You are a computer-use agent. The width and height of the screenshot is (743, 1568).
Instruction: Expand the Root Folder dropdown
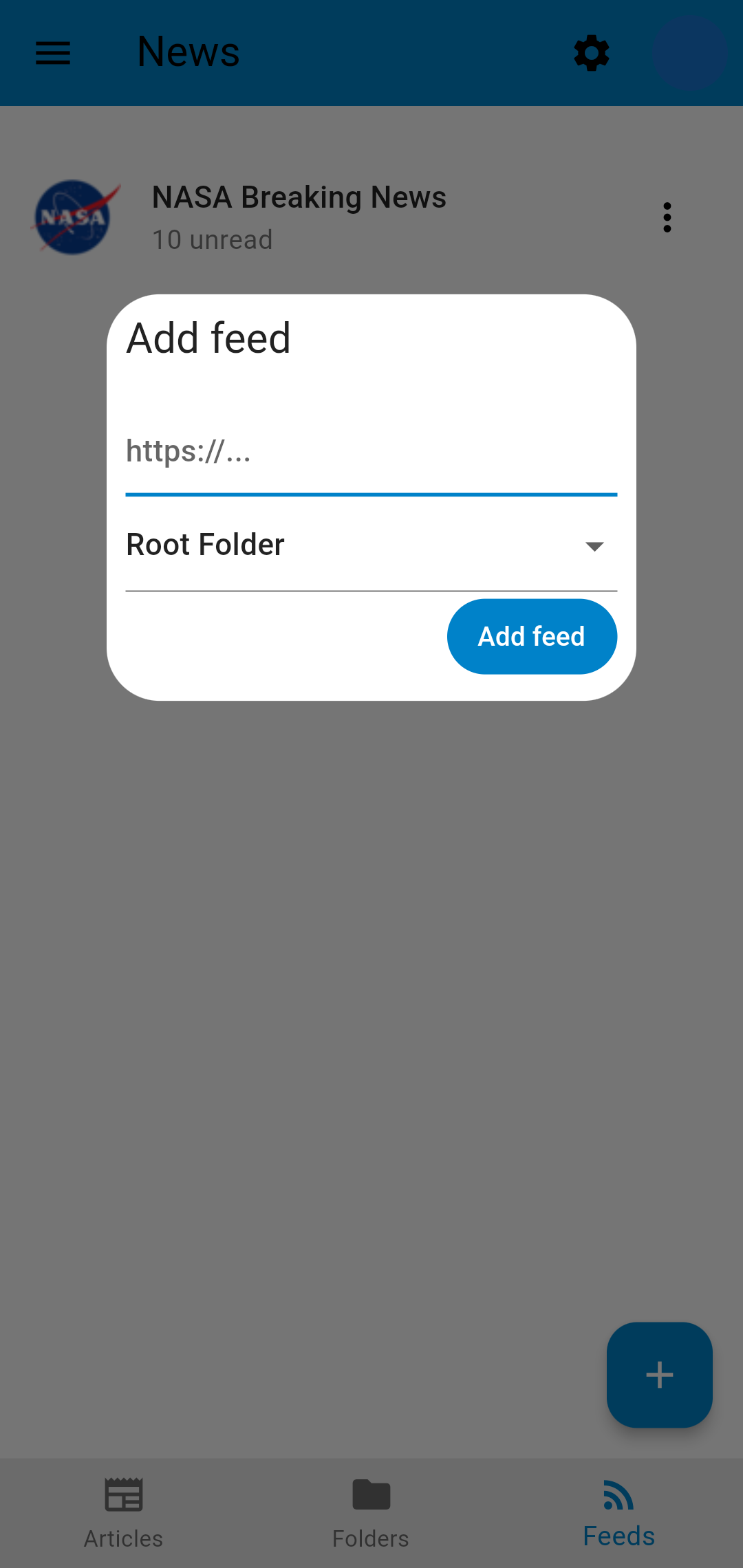coord(371,545)
